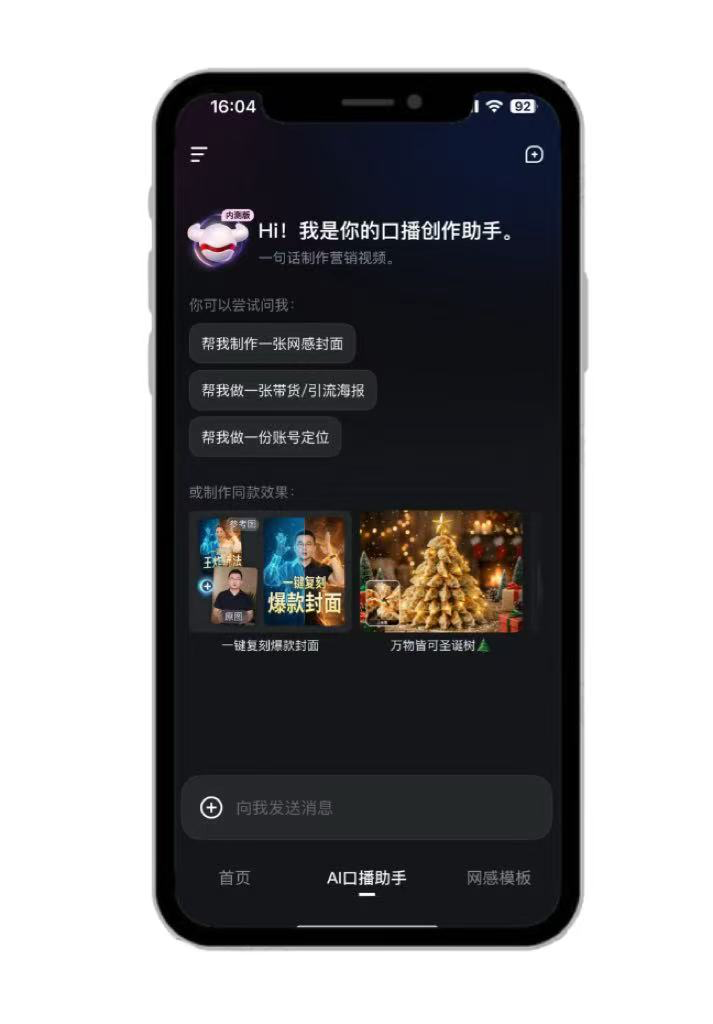Screen dimensions: 713x1024
Task: Choose the 帮我做一张带货/引流海报 prompt
Action: tap(283, 390)
